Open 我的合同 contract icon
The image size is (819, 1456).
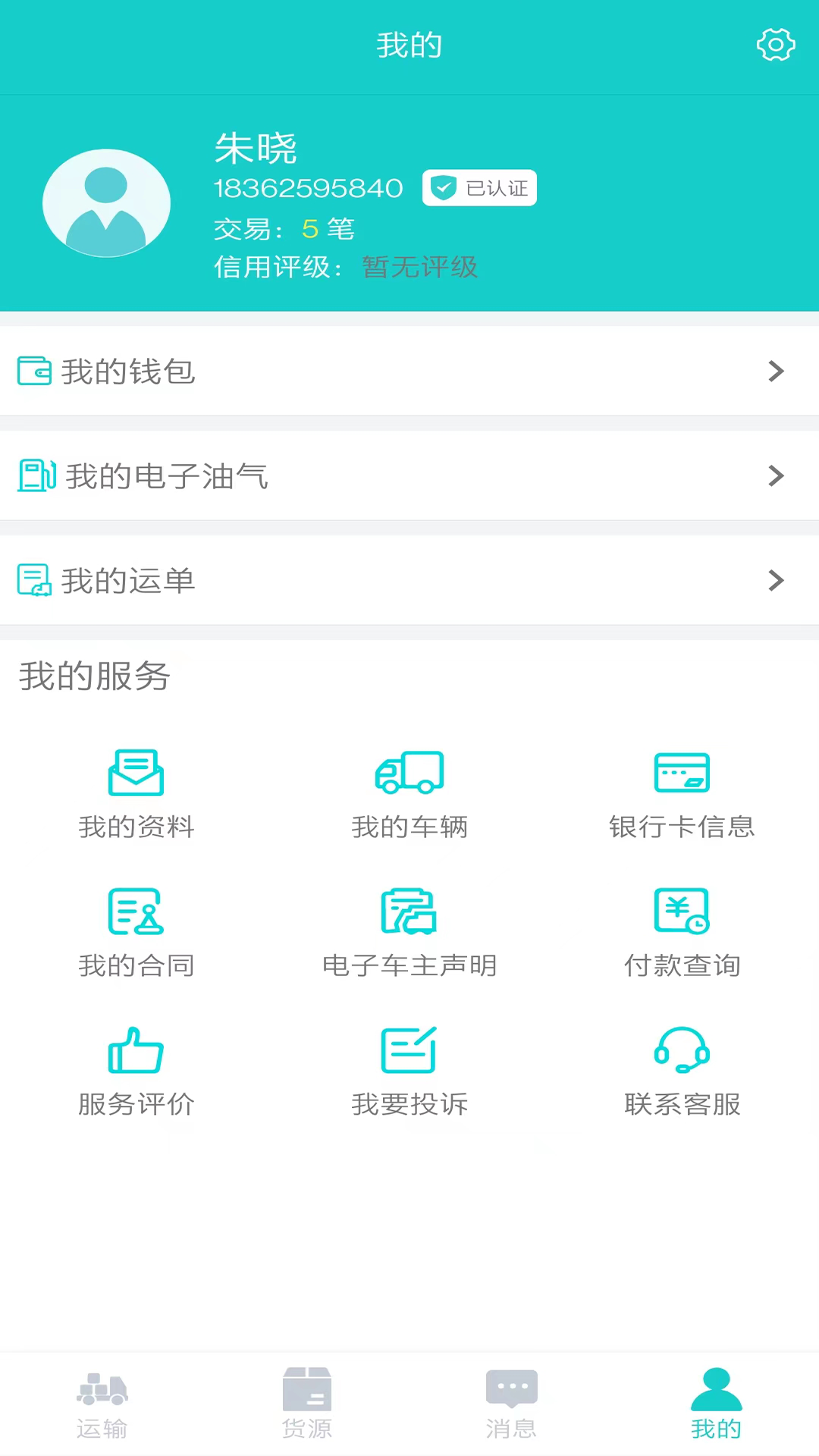(136, 912)
